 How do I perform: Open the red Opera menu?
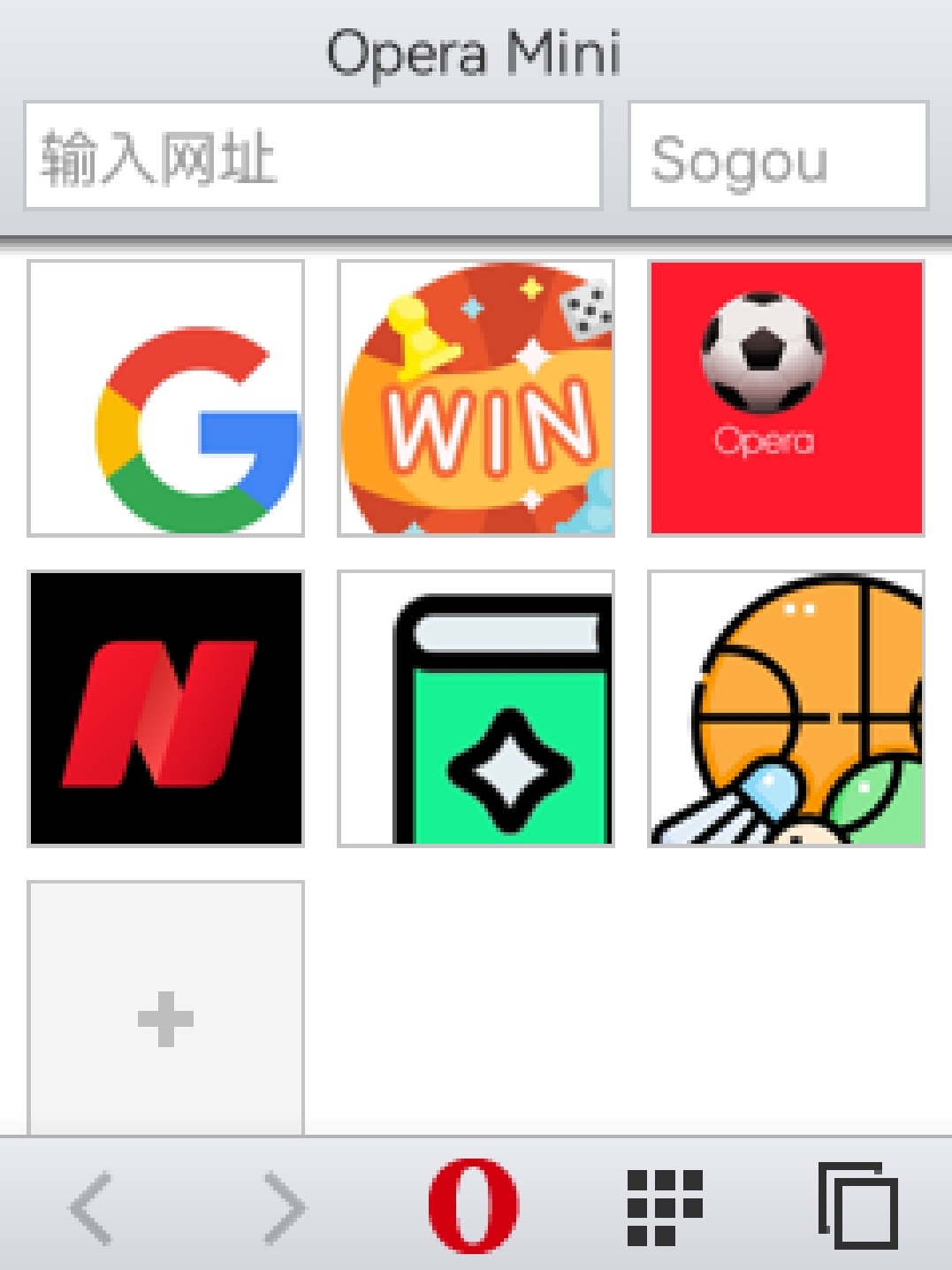pos(474,1206)
